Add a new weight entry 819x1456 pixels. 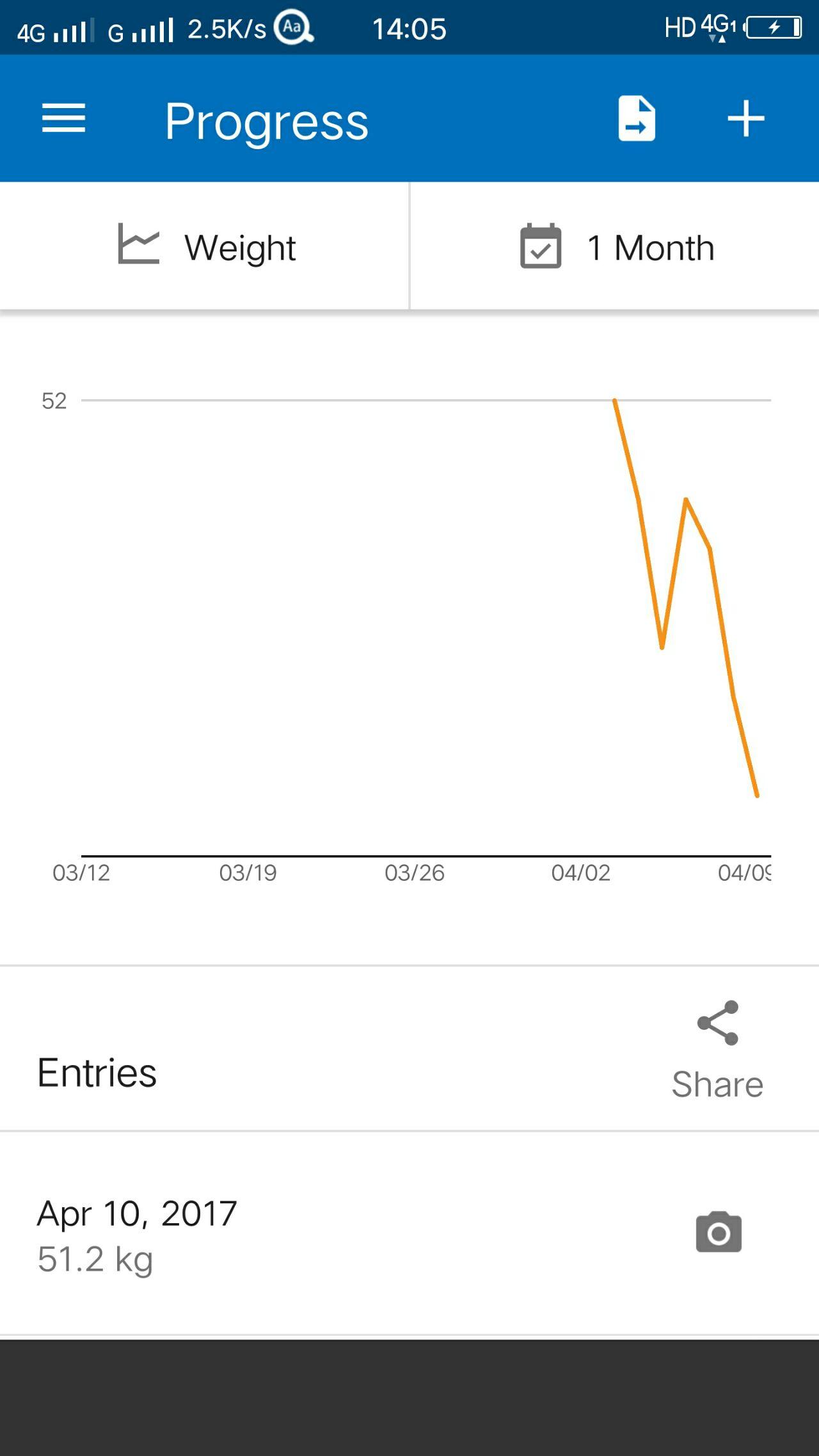click(746, 119)
